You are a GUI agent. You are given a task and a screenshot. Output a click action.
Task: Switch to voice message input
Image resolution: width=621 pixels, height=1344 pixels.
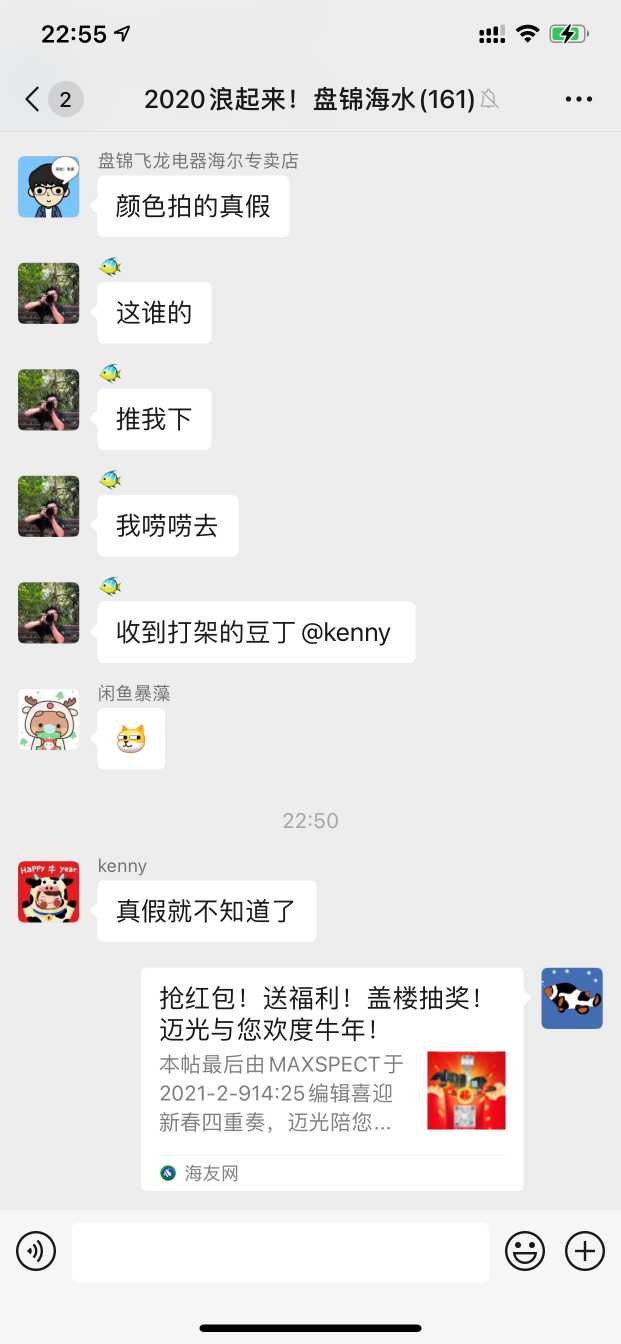point(36,1251)
